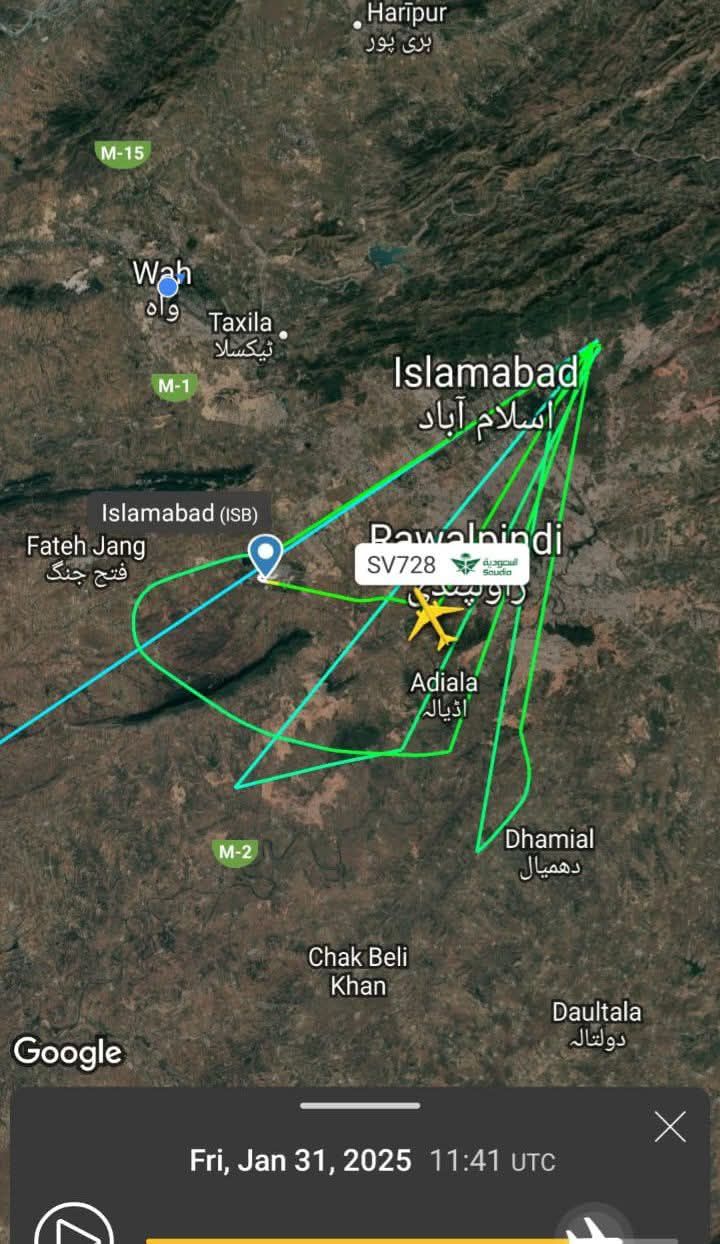Tap the playback timeline slider
This screenshot has width=720, height=1244.
[360, 1240]
